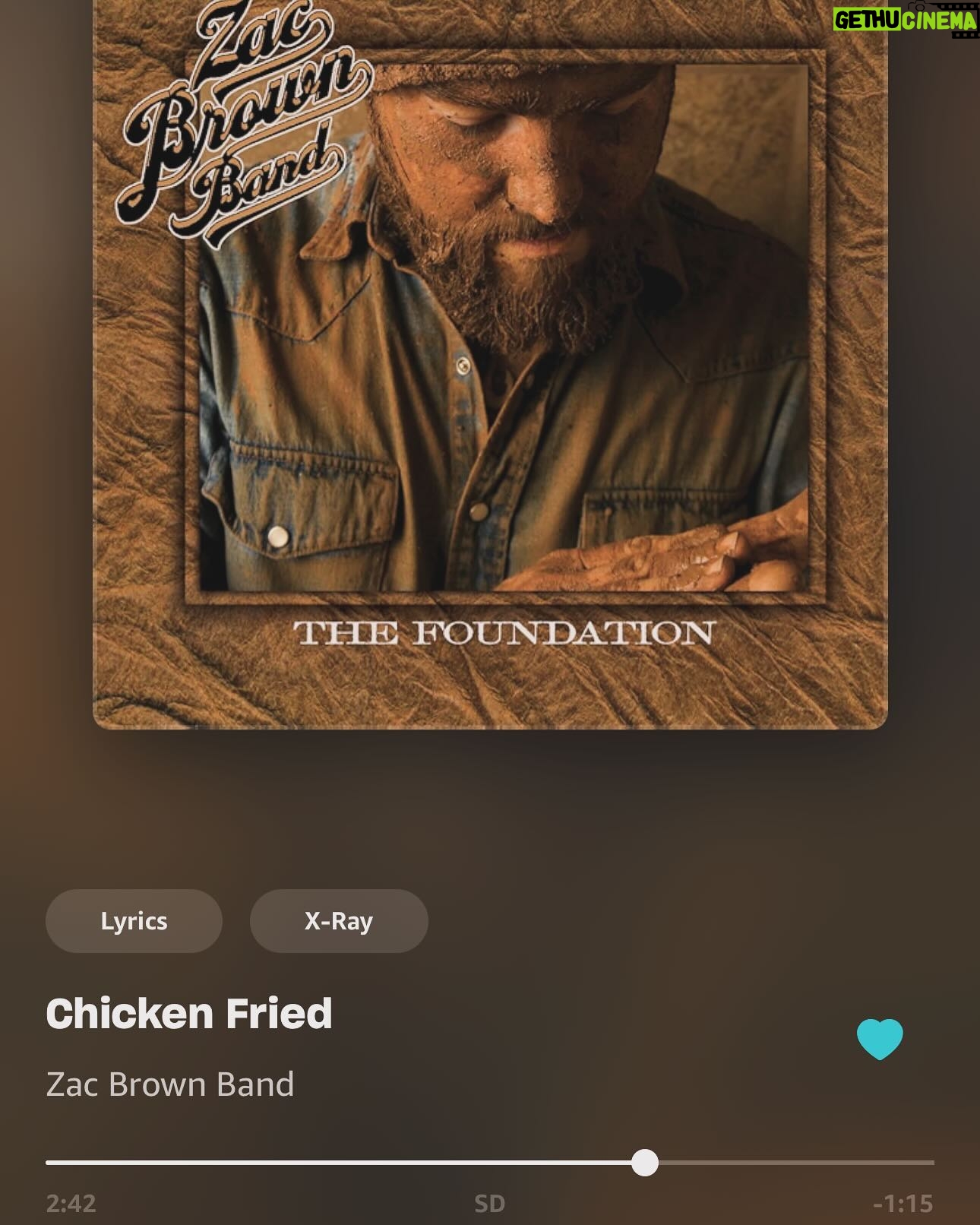980x1225 pixels.
Task: Open the X-Ray details
Action: (339, 921)
